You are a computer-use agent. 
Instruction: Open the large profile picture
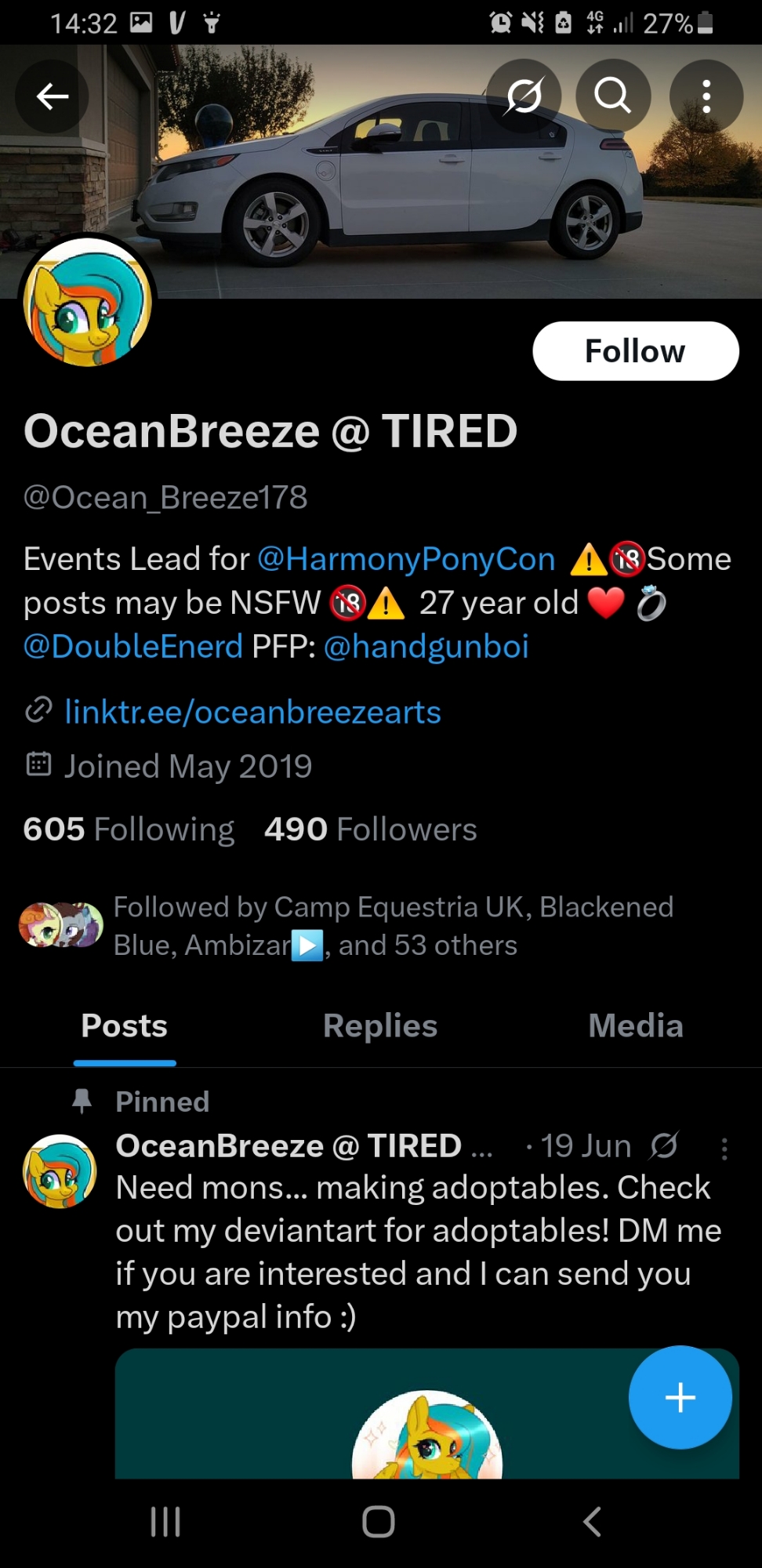pyautogui.click(x=88, y=303)
